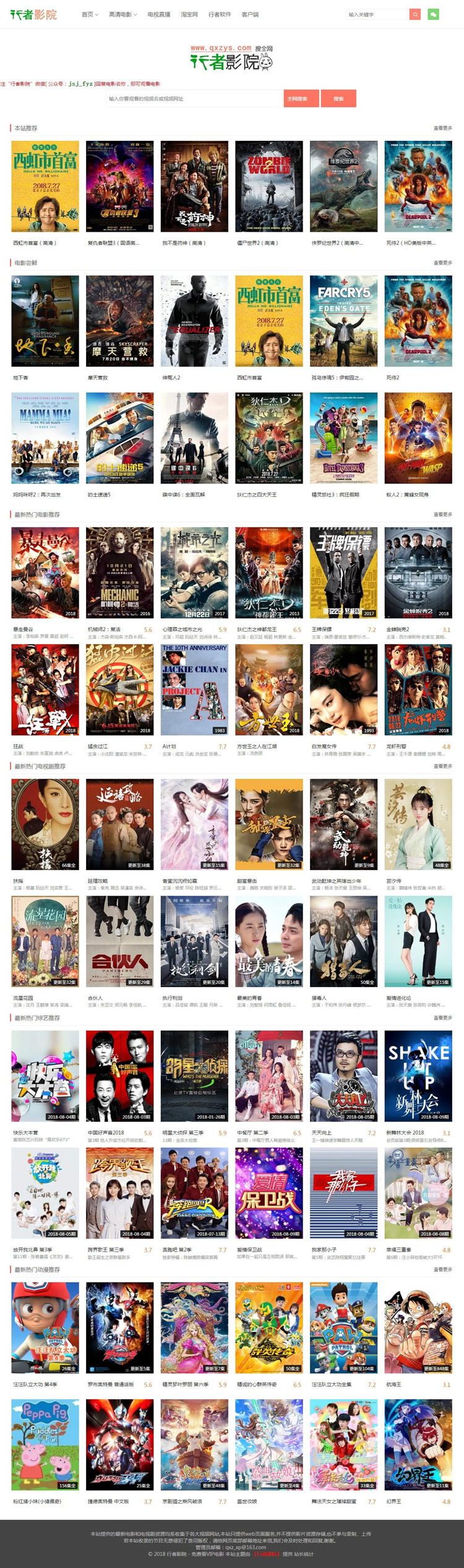
Task: Open 摩天营救 movie tile
Action: pyautogui.click(x=119, y=321)
